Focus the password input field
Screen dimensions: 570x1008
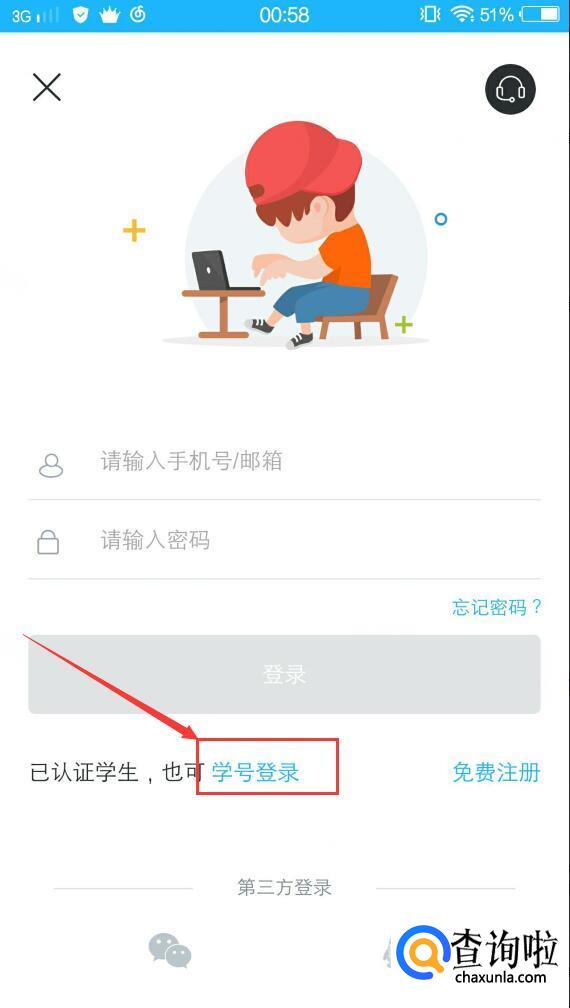pos(284,541)
